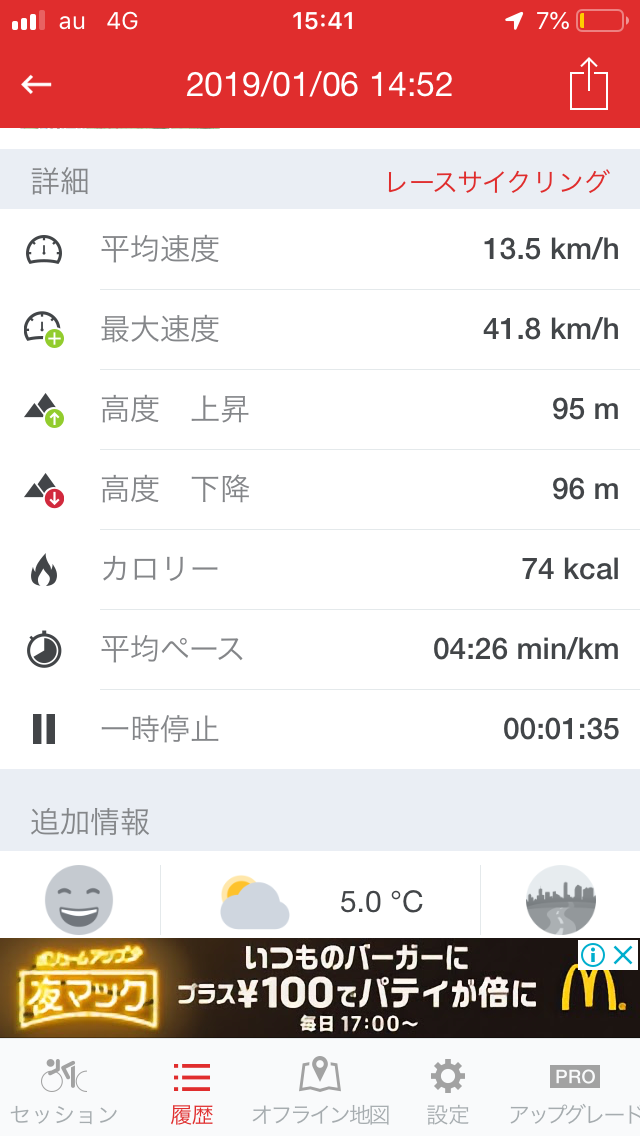
Task: Close the McDonald's ad banner
Action: pos(623,955)
